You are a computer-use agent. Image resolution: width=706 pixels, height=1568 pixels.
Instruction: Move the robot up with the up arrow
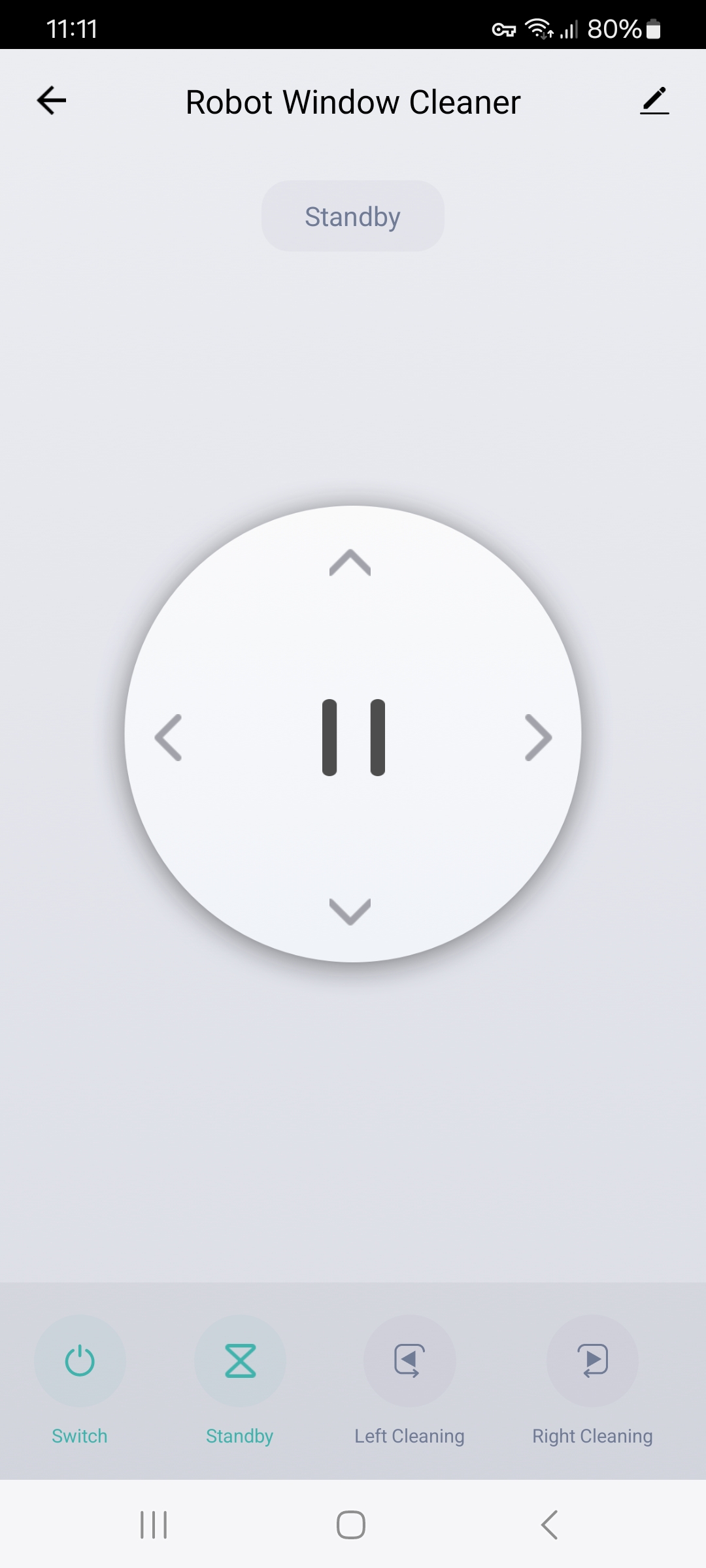[350, 563]
